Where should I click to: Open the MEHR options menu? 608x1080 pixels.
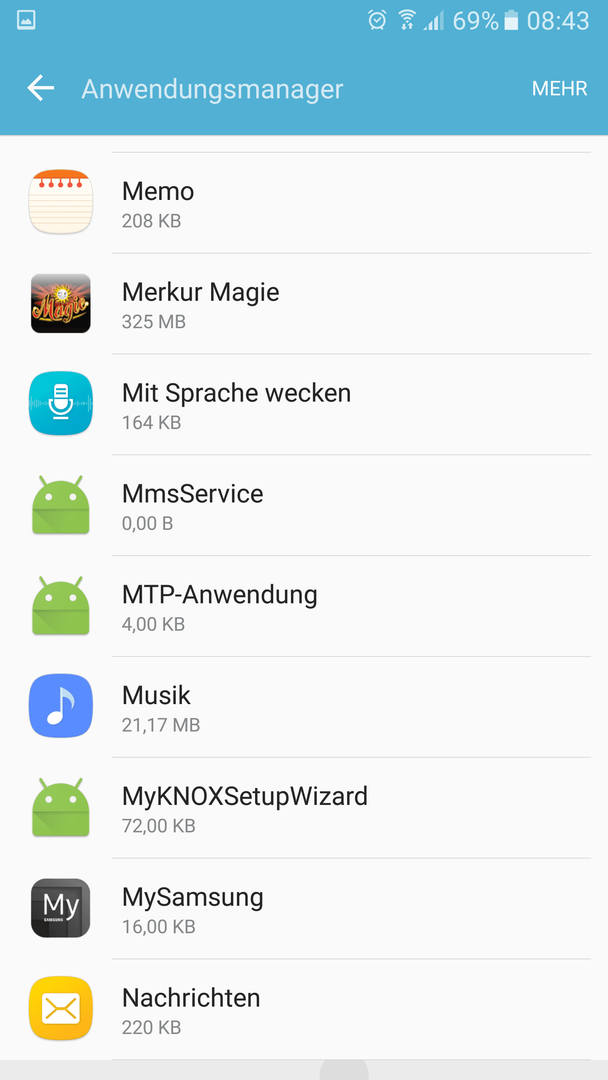click(x=559, y=88)
